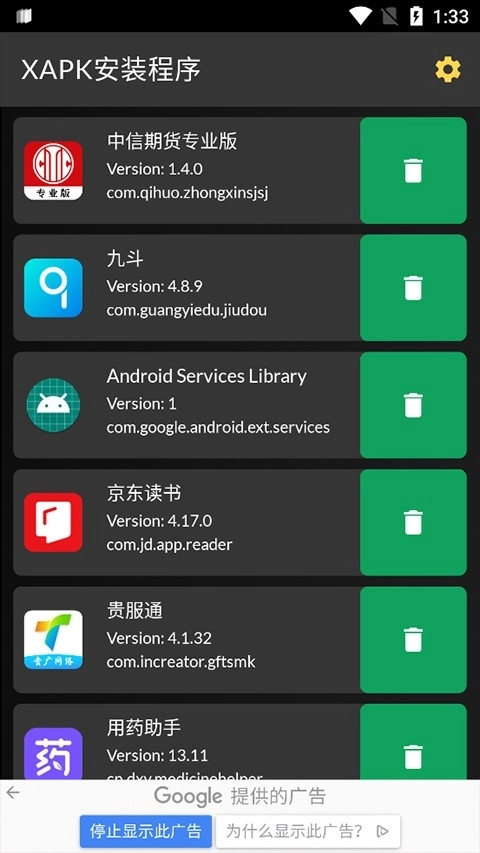Screen dimensions: 480x853
Task: Select the 京东读书 app row
Action: pyautogui.click(x=187, y=522)
